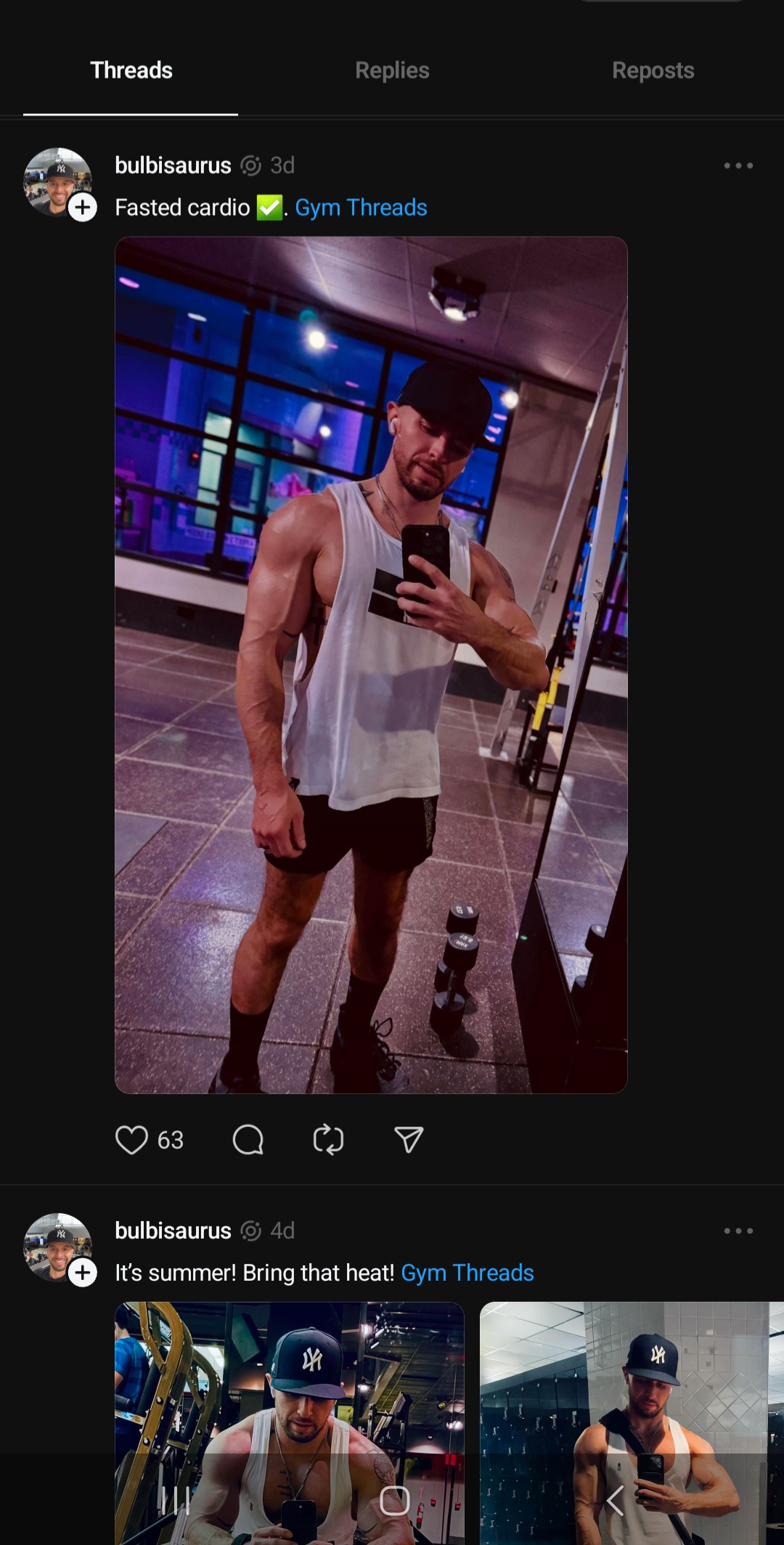784x1545 pixels.
Task: Tap the 3d timestamp on the first post
Action: pos(282,165)
